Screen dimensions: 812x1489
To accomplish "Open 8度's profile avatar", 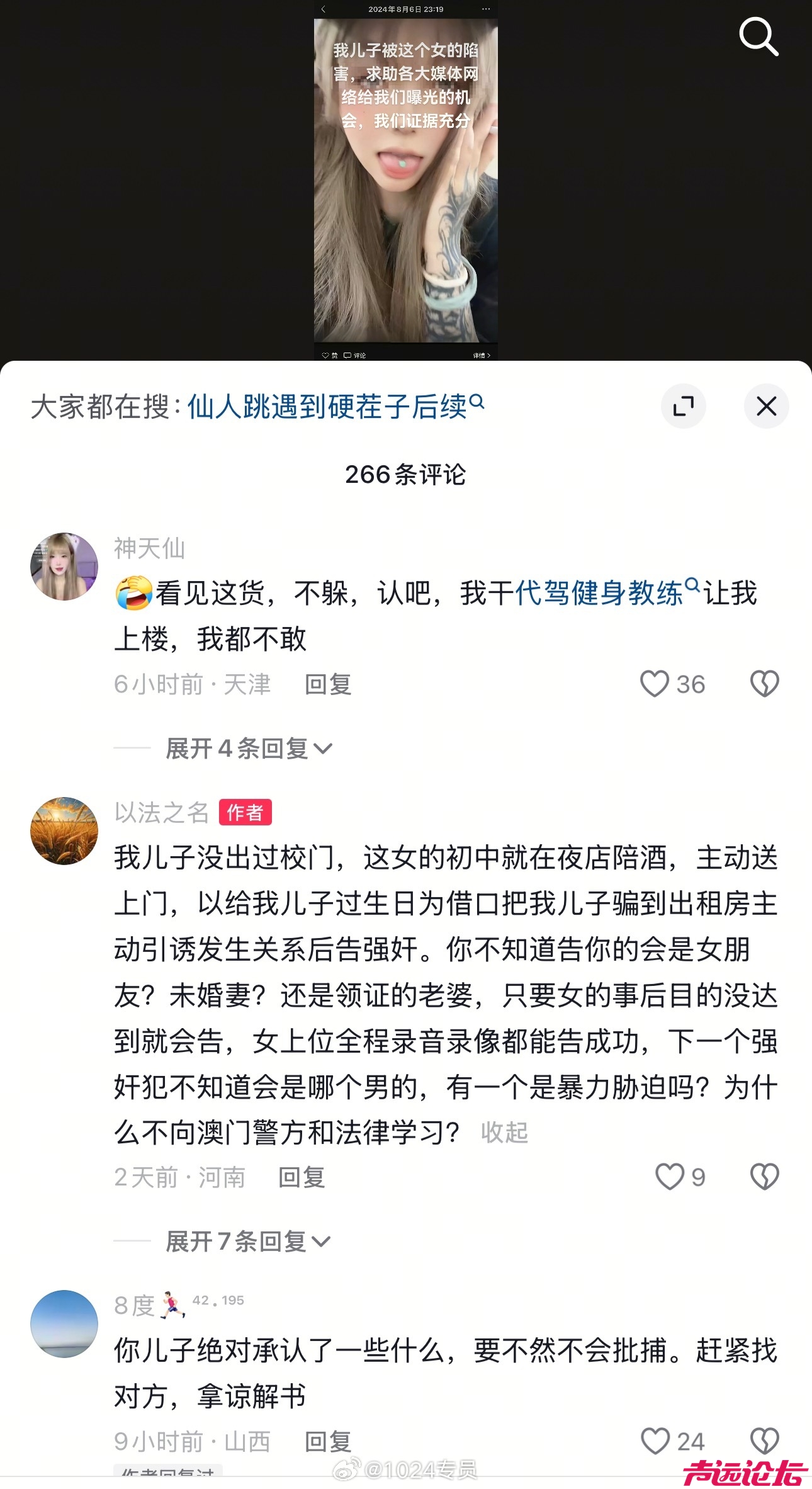I will tap(64, 1323).
